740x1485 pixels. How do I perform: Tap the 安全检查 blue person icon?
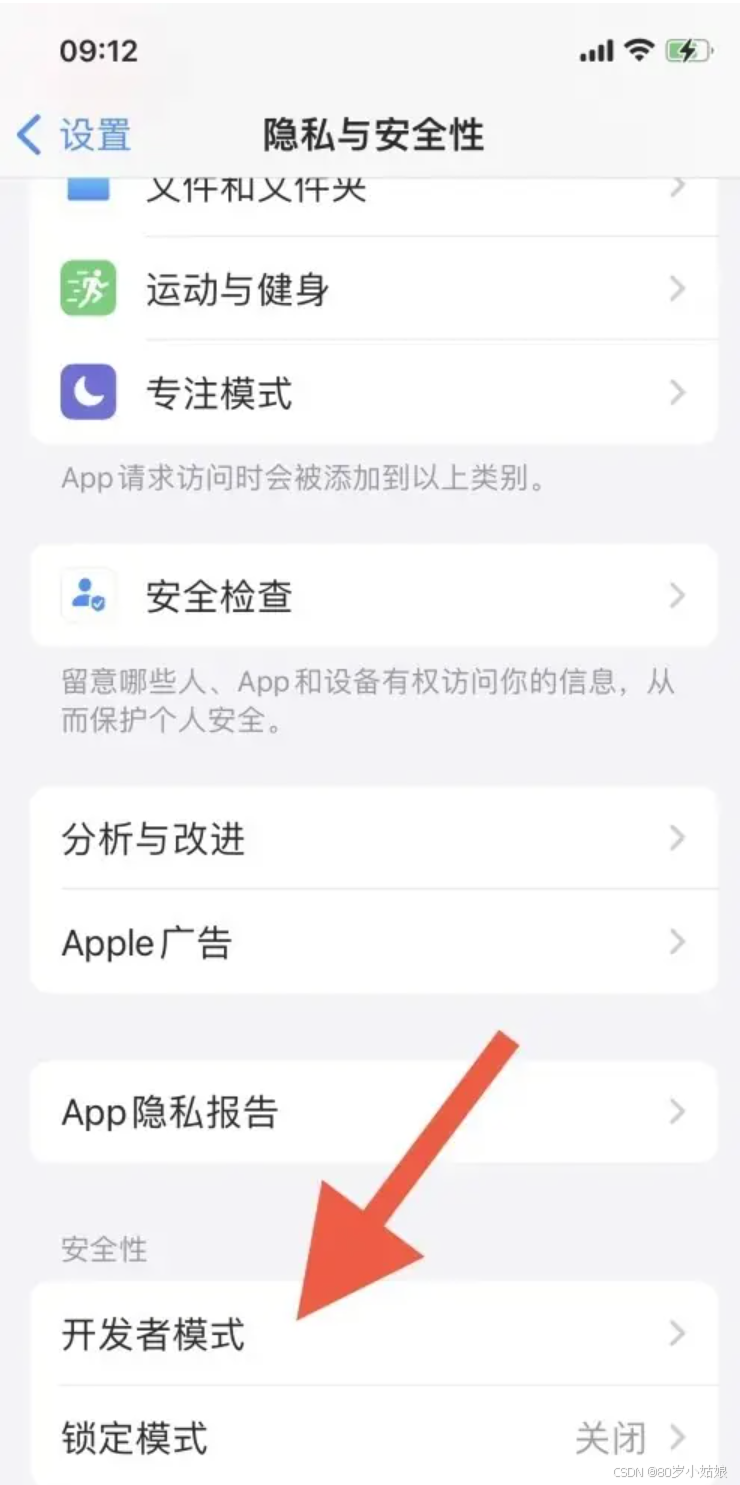(x=88, y=596)
